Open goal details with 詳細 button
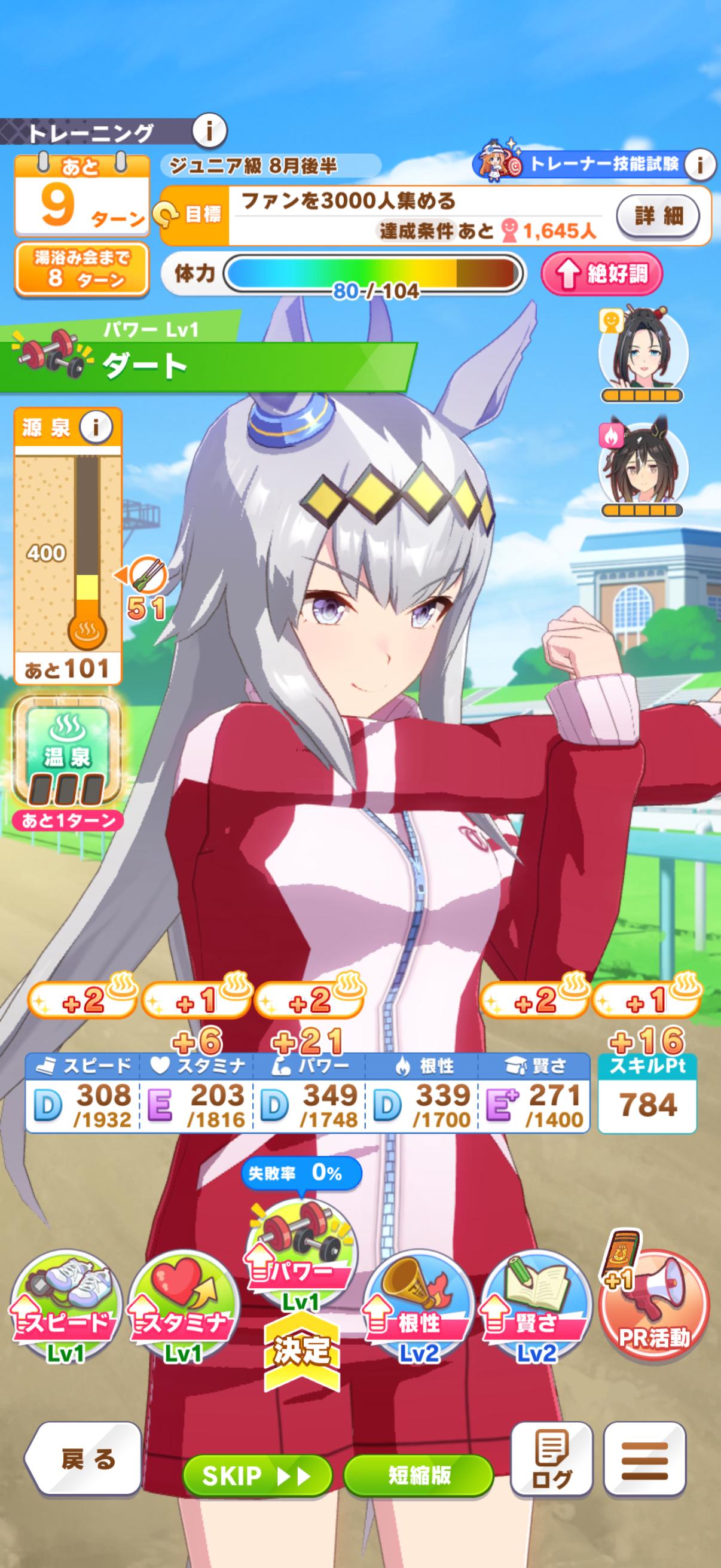Viewport: 721px width, 1568px height. tap(658, 215)
